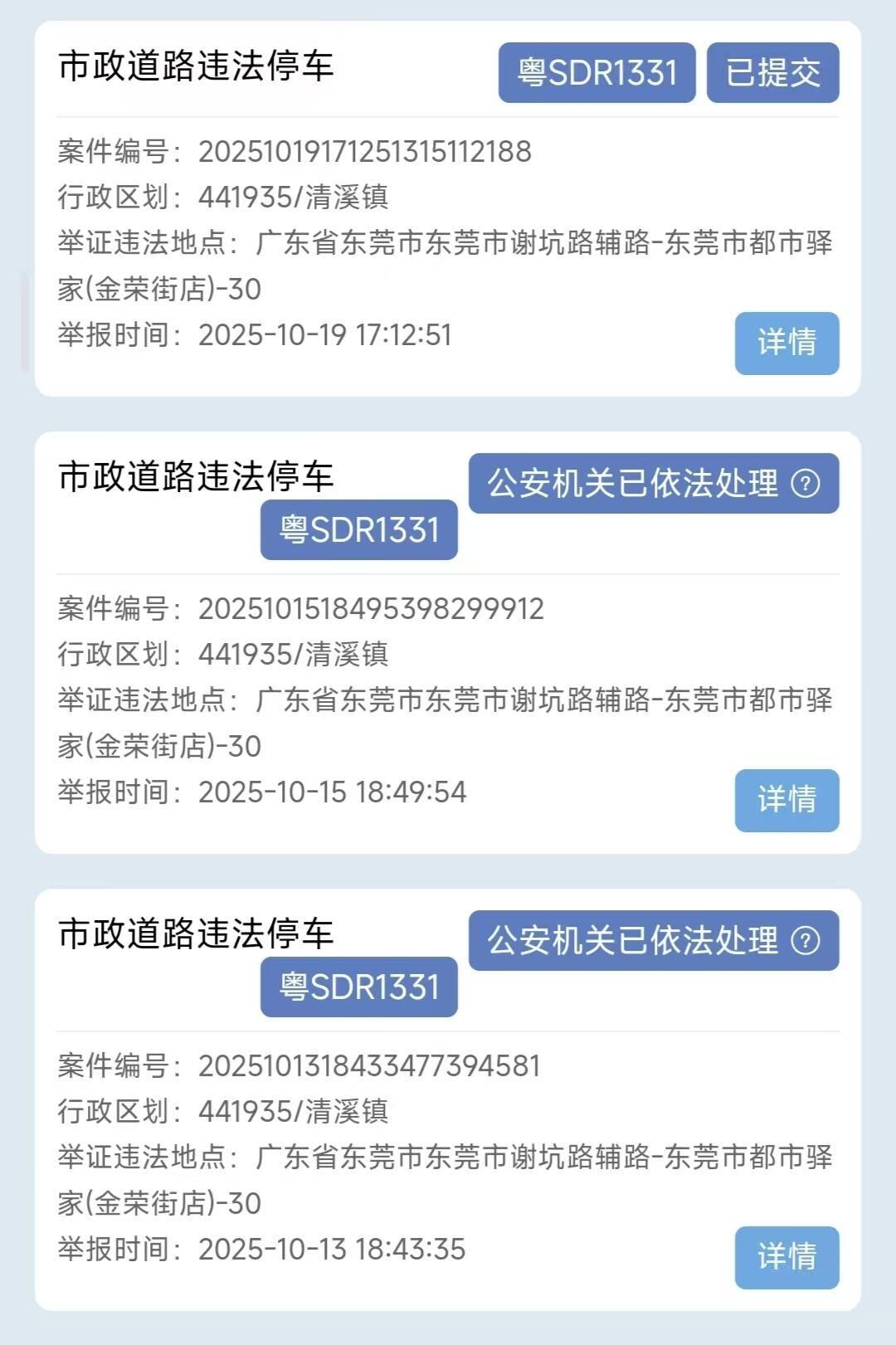Tap 详情 on the 2025-10-13 18:43:35 report
This screenshot has height=1345, width=896.
pyautogui.click(x=786, y=1257)
